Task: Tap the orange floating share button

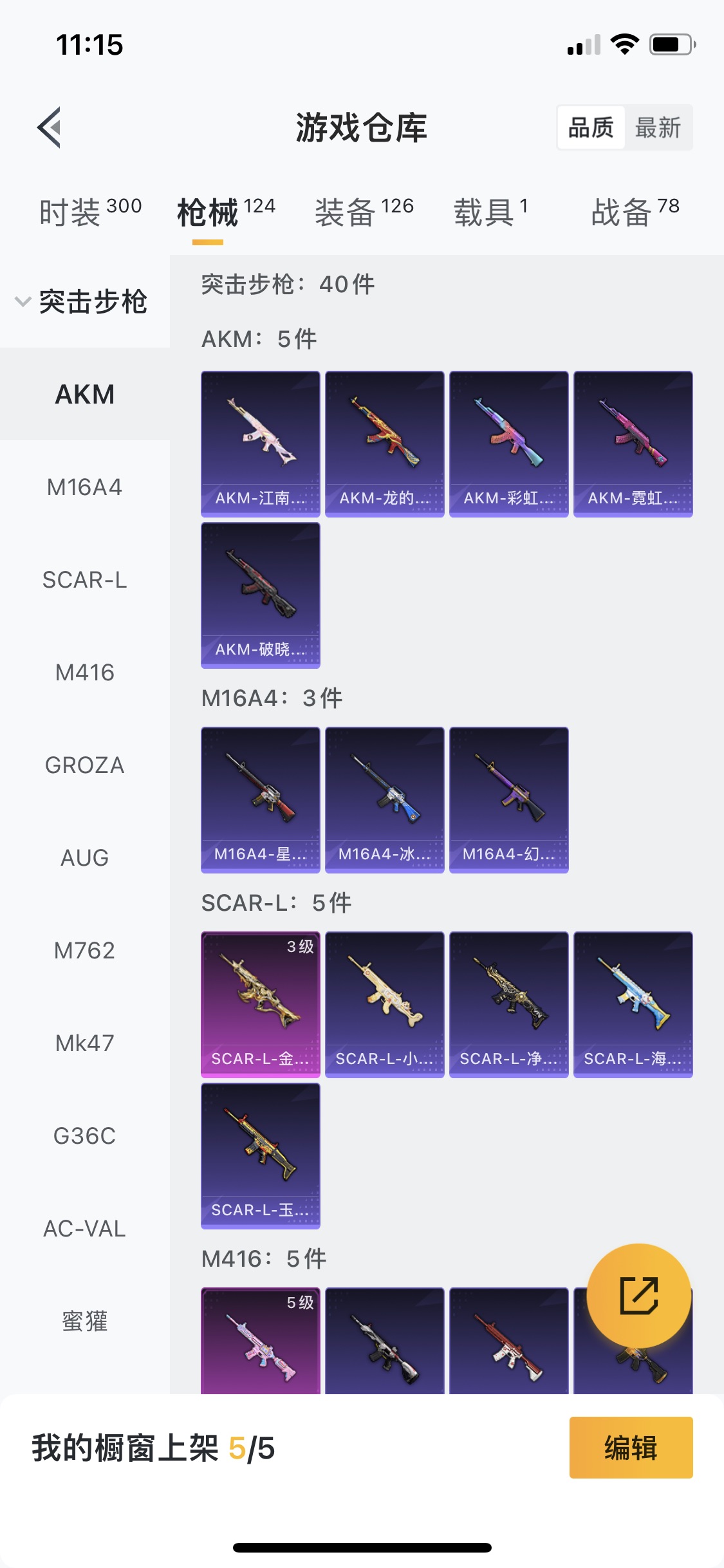Action: [638, 1295]
